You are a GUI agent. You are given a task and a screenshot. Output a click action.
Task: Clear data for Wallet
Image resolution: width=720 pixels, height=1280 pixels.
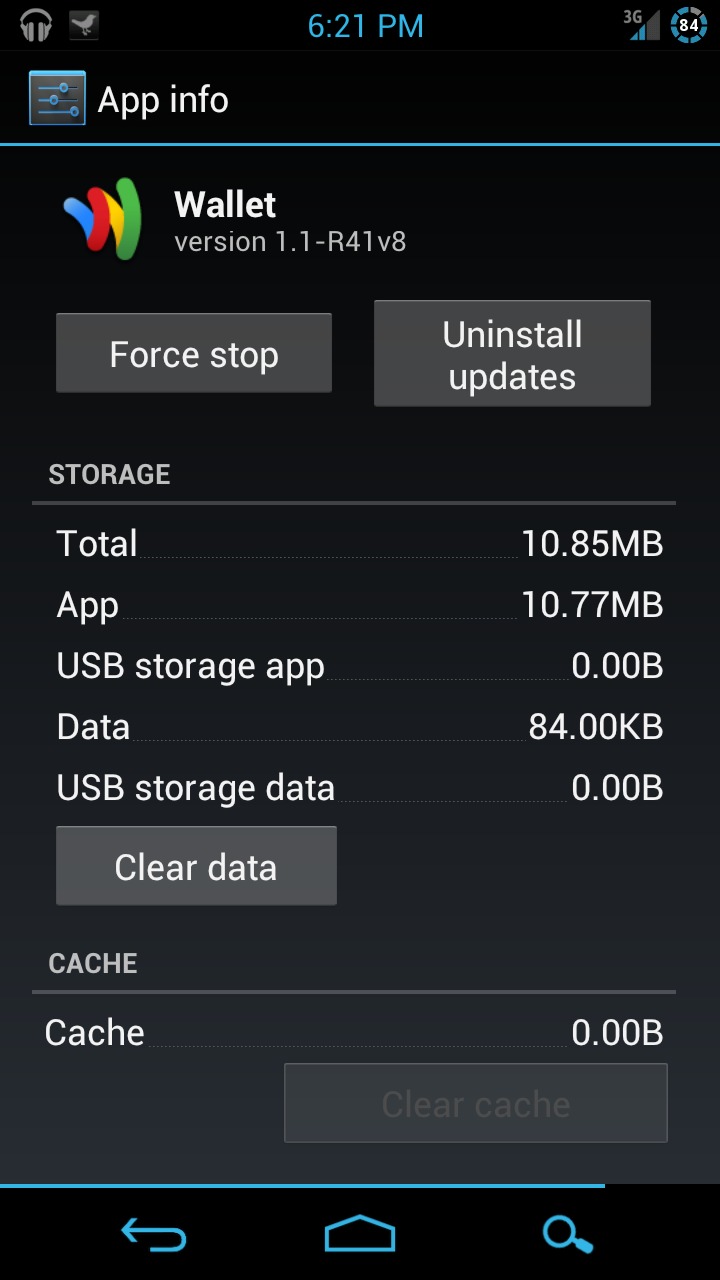click(196, 866)
